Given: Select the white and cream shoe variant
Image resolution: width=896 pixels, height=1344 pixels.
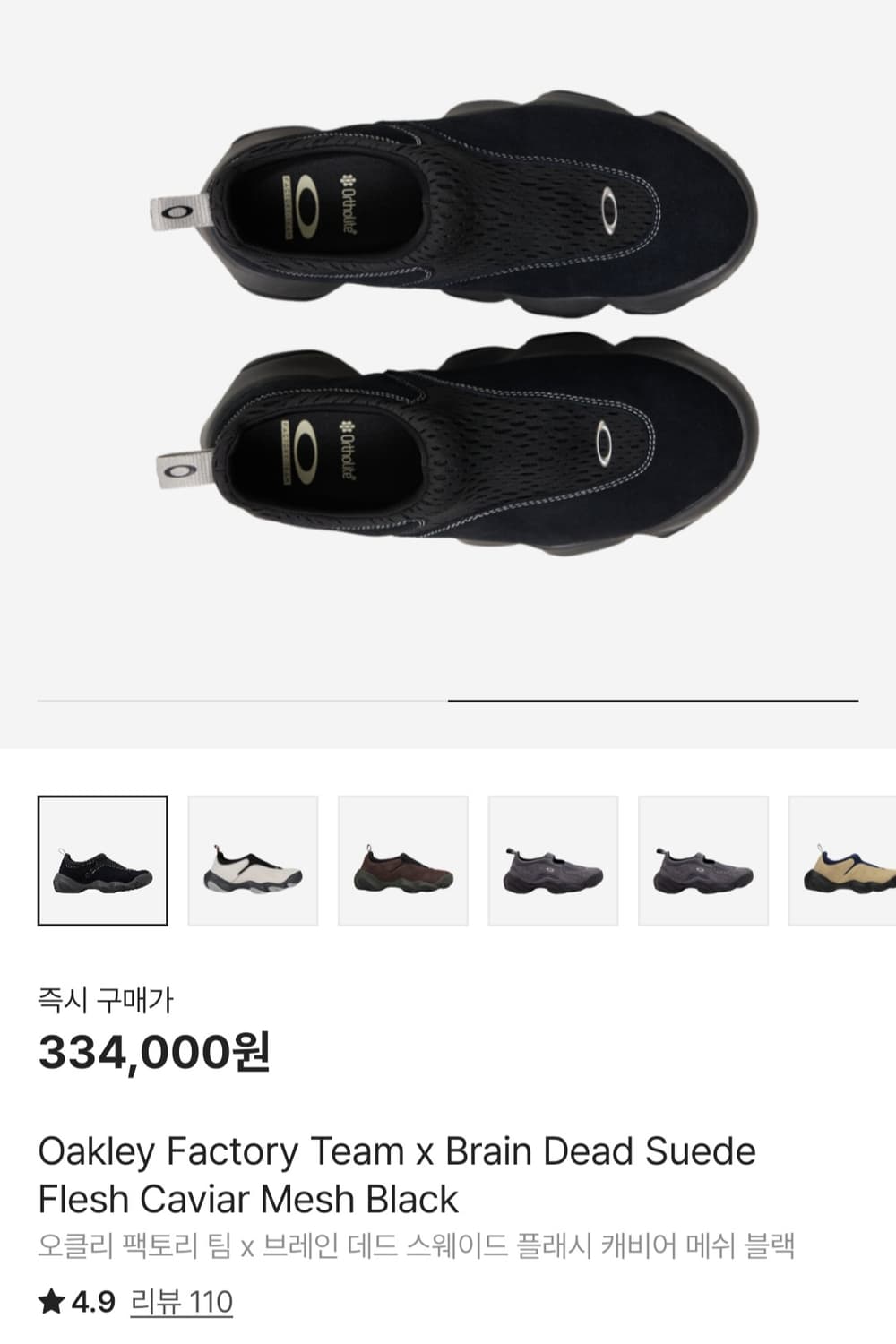Looking at the screenshot, I should point(253,860).
